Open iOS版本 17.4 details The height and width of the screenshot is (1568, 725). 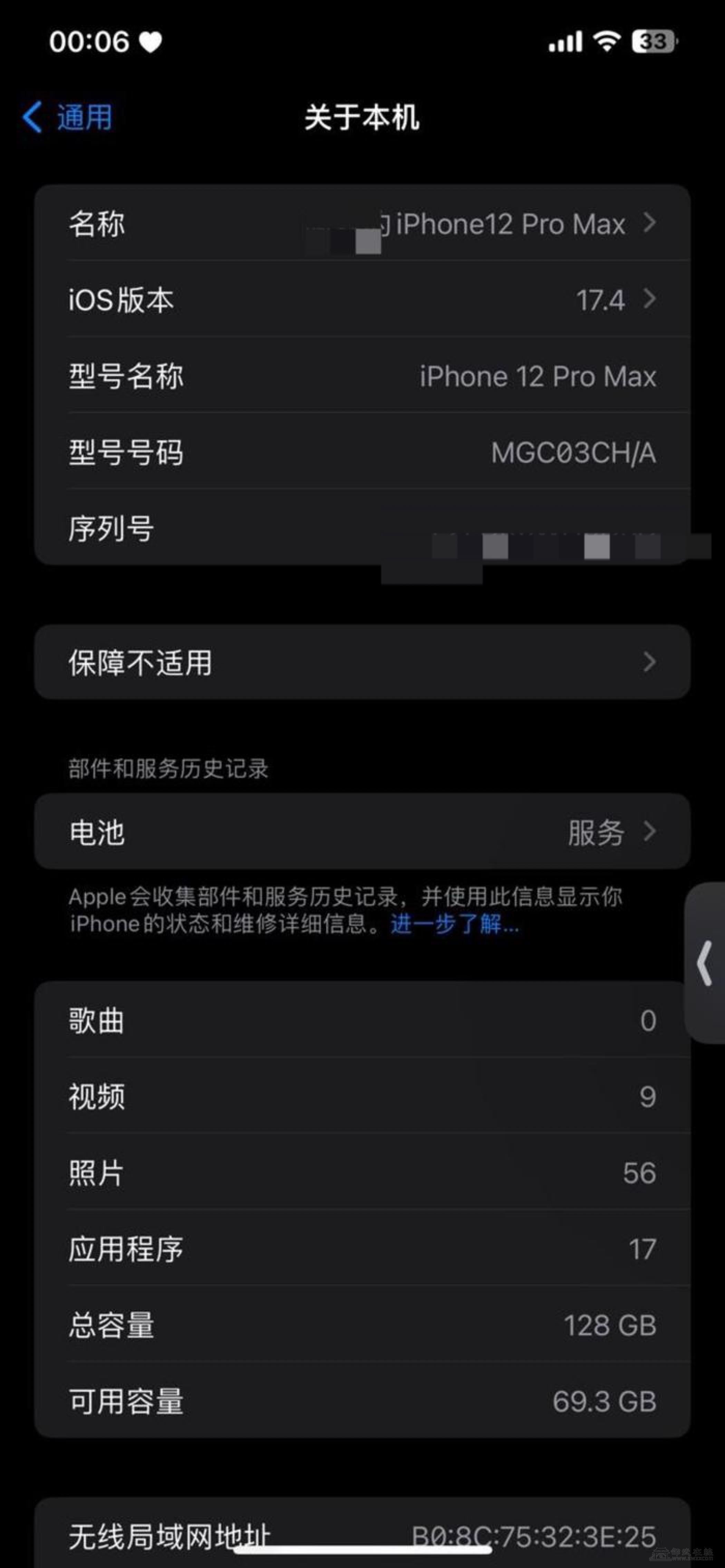361,299
